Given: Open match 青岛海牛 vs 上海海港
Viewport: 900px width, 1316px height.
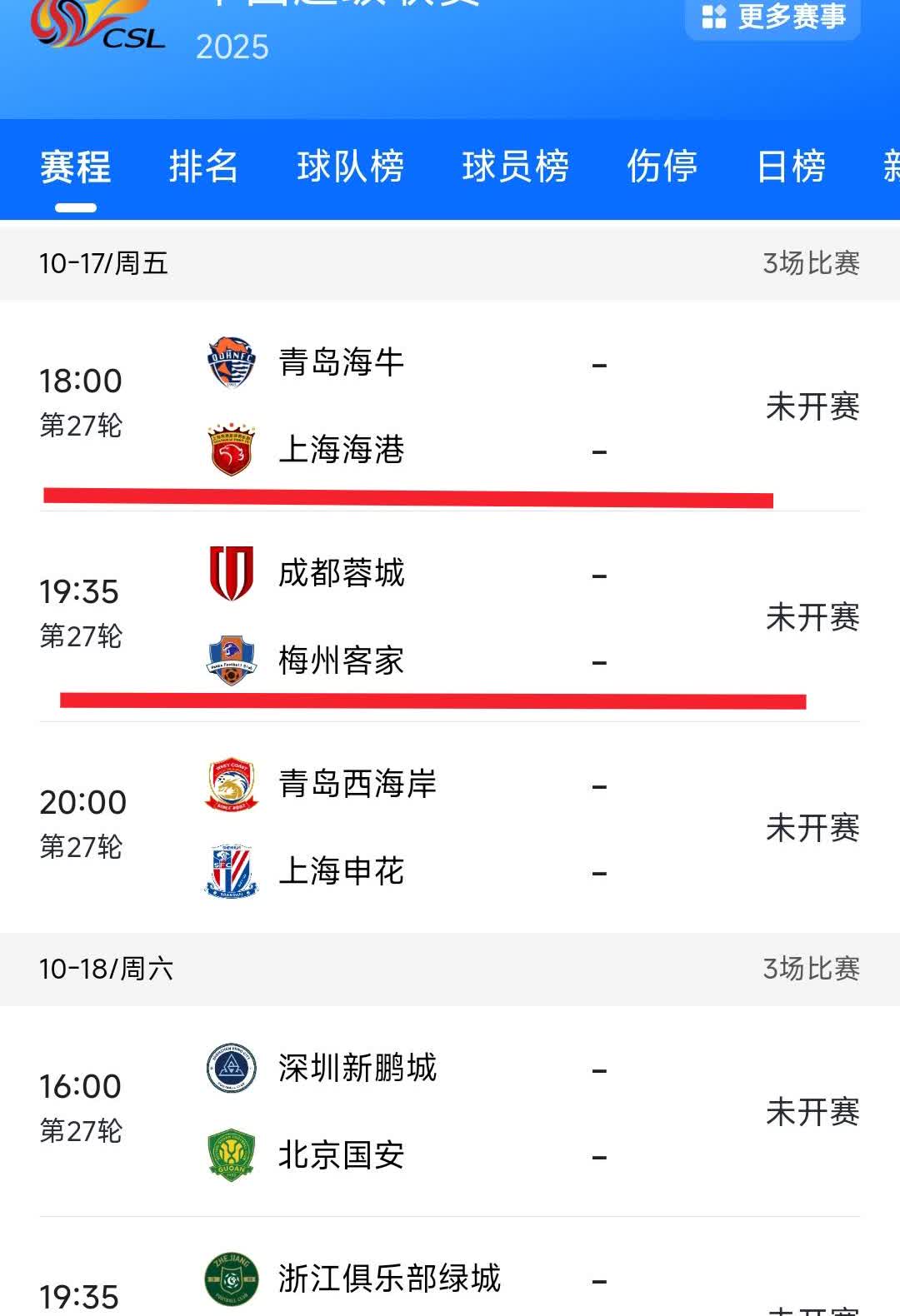Looking at the screenshot, I should pos(450,406).
